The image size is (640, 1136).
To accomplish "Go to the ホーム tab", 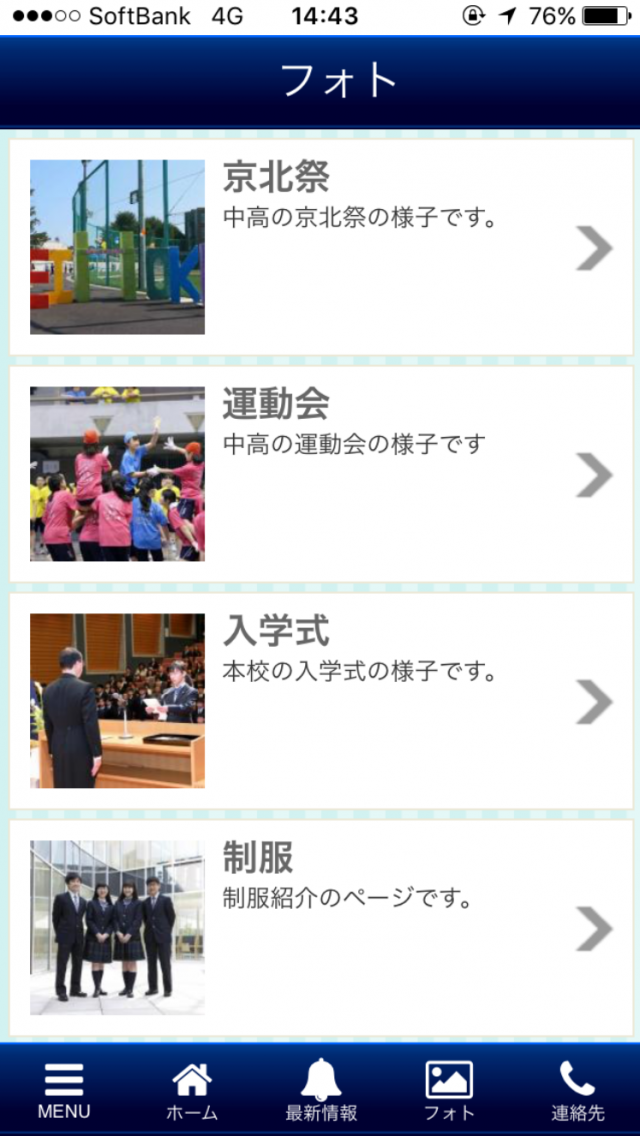I will tap(192, 1090).
